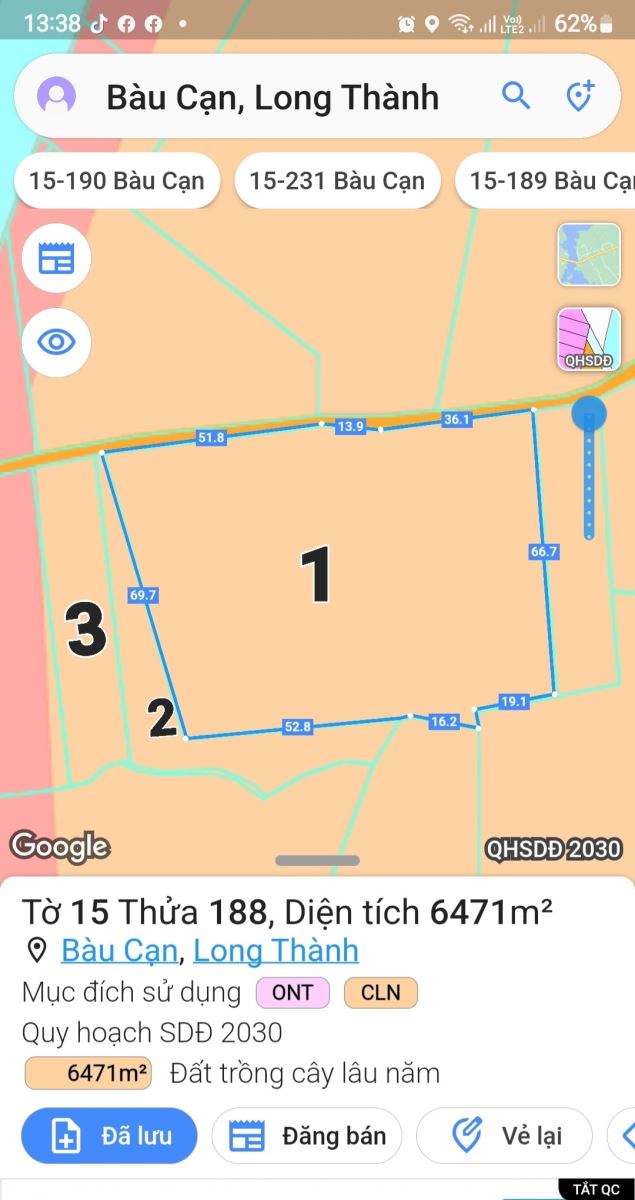This screenshot has width=635, height=1200.
Task: Open the listings calendar round button
Action: pyautogui.click(x=56, y=259)
